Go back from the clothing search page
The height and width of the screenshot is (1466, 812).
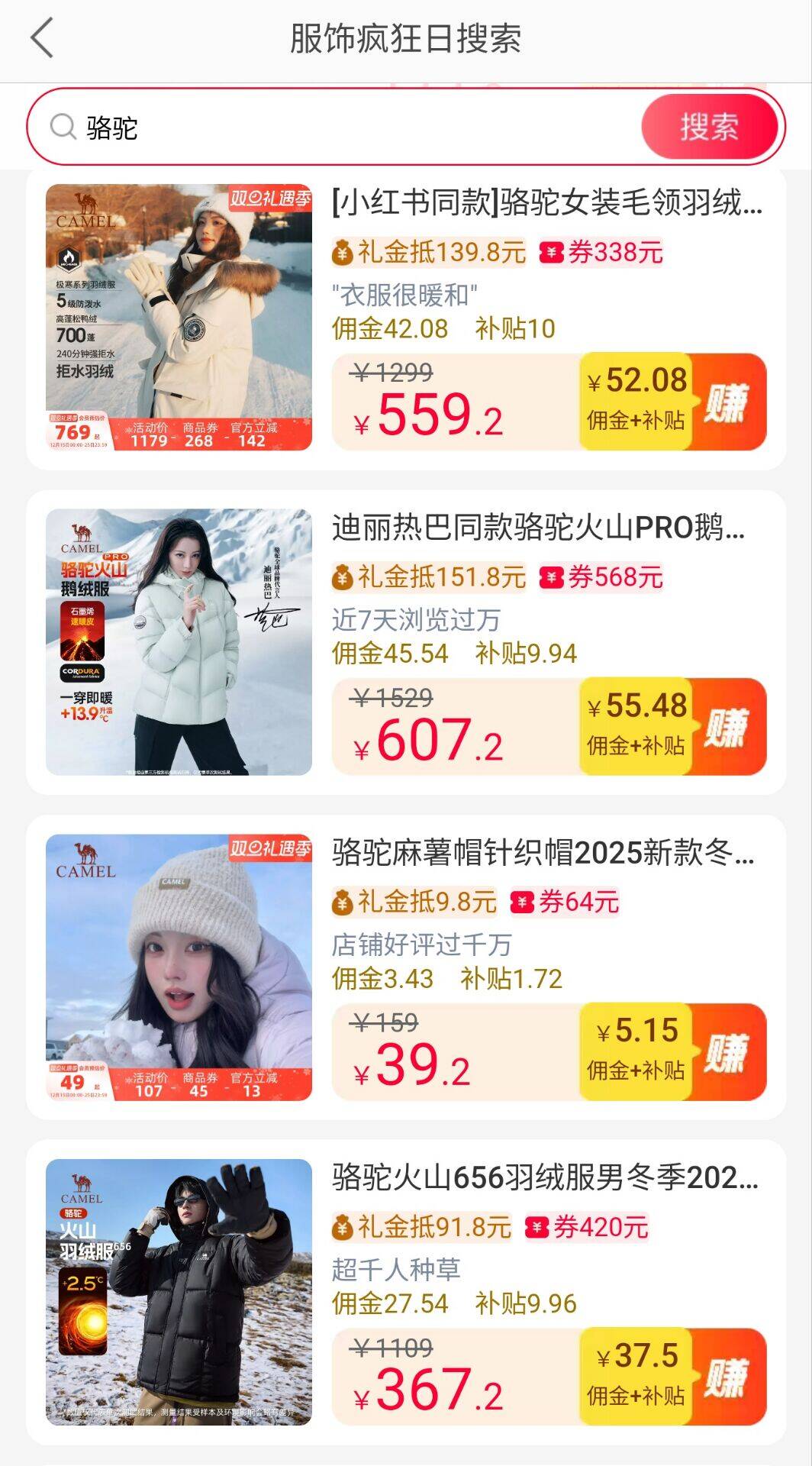[42, 39]
